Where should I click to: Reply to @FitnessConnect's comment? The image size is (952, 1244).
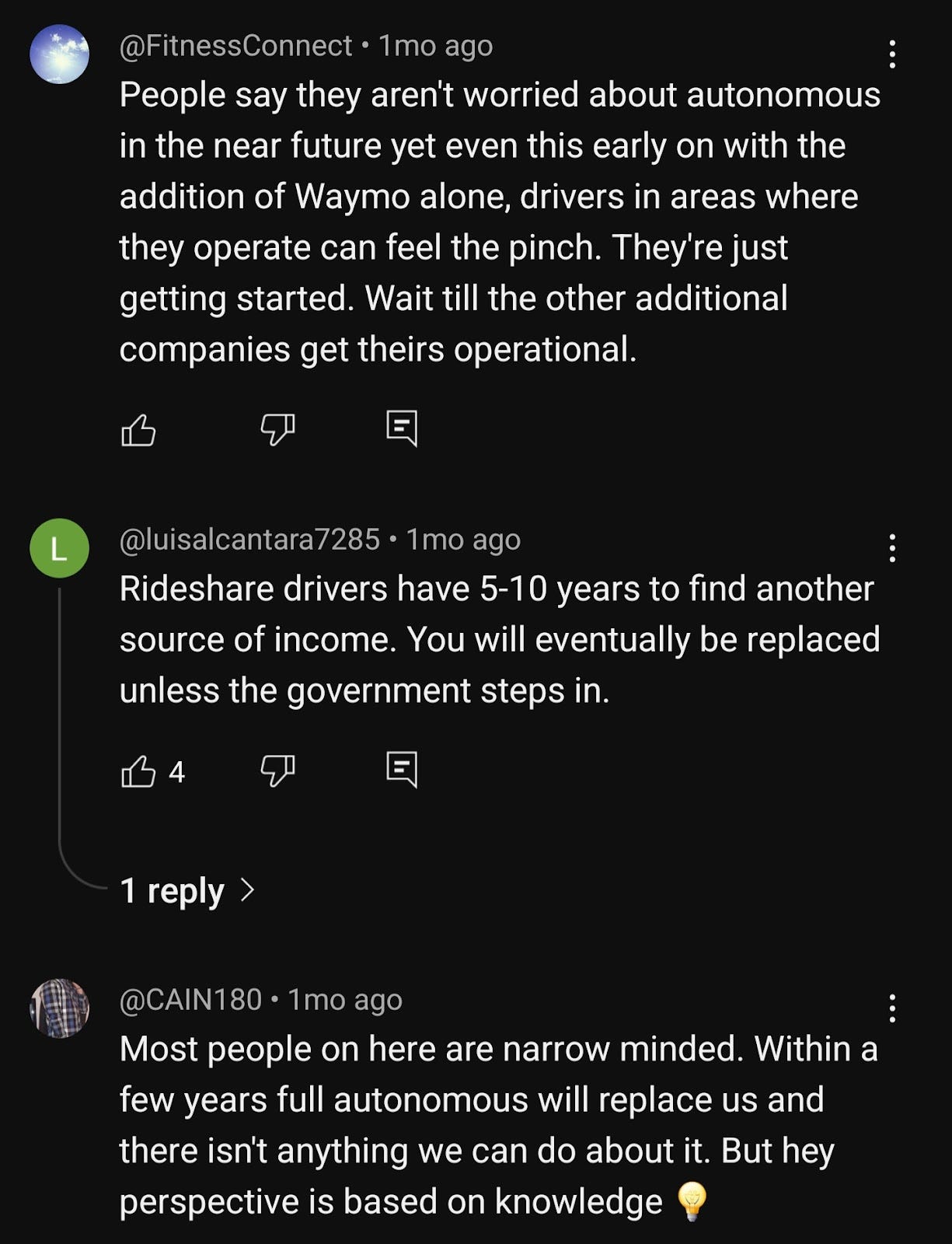[402, 428]
